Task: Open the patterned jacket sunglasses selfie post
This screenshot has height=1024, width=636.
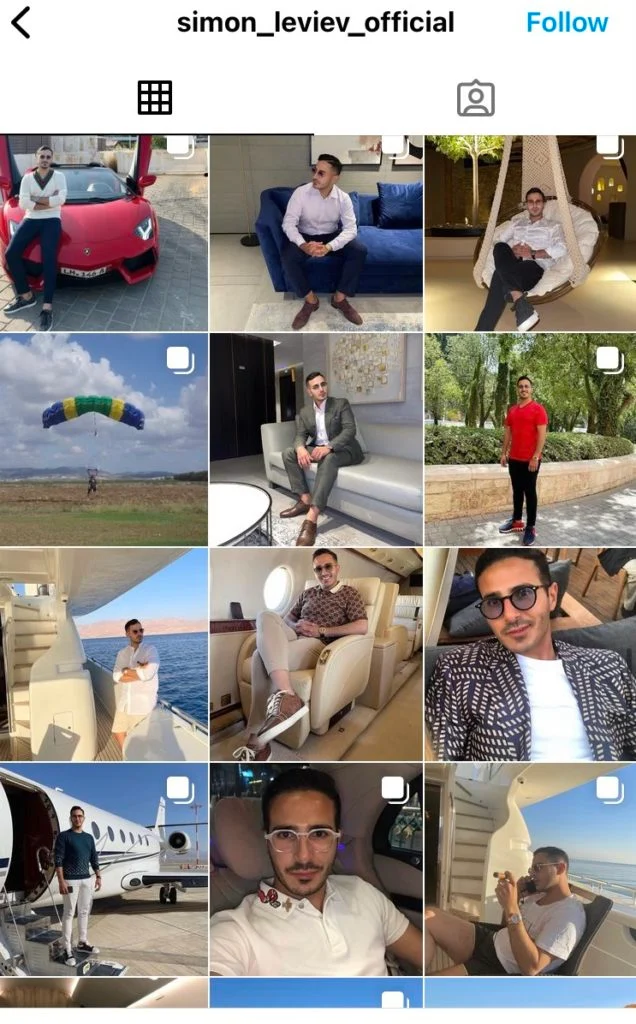Action: coord(530,654)
